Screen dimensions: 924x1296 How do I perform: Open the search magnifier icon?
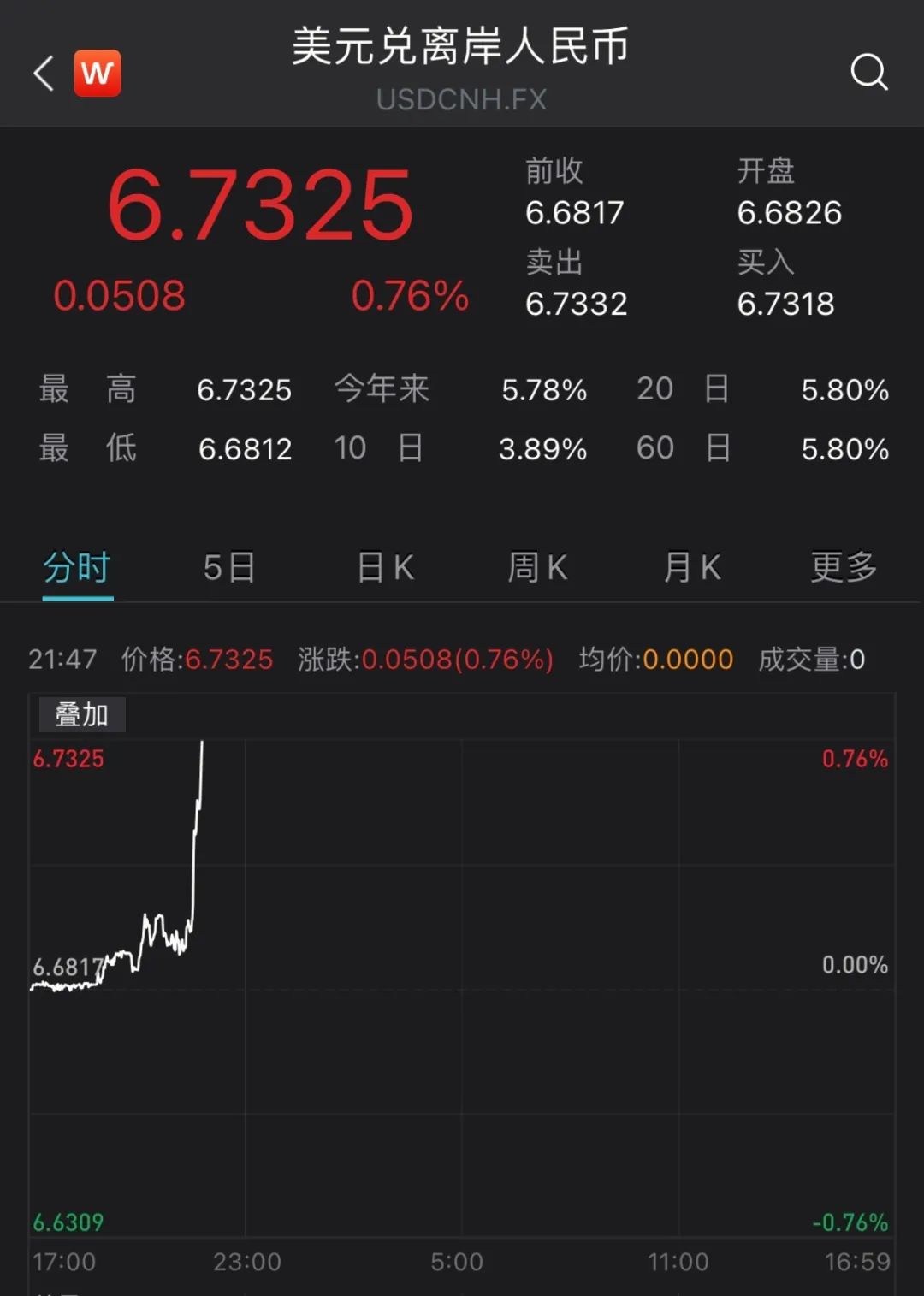click(x=868, y=72)
